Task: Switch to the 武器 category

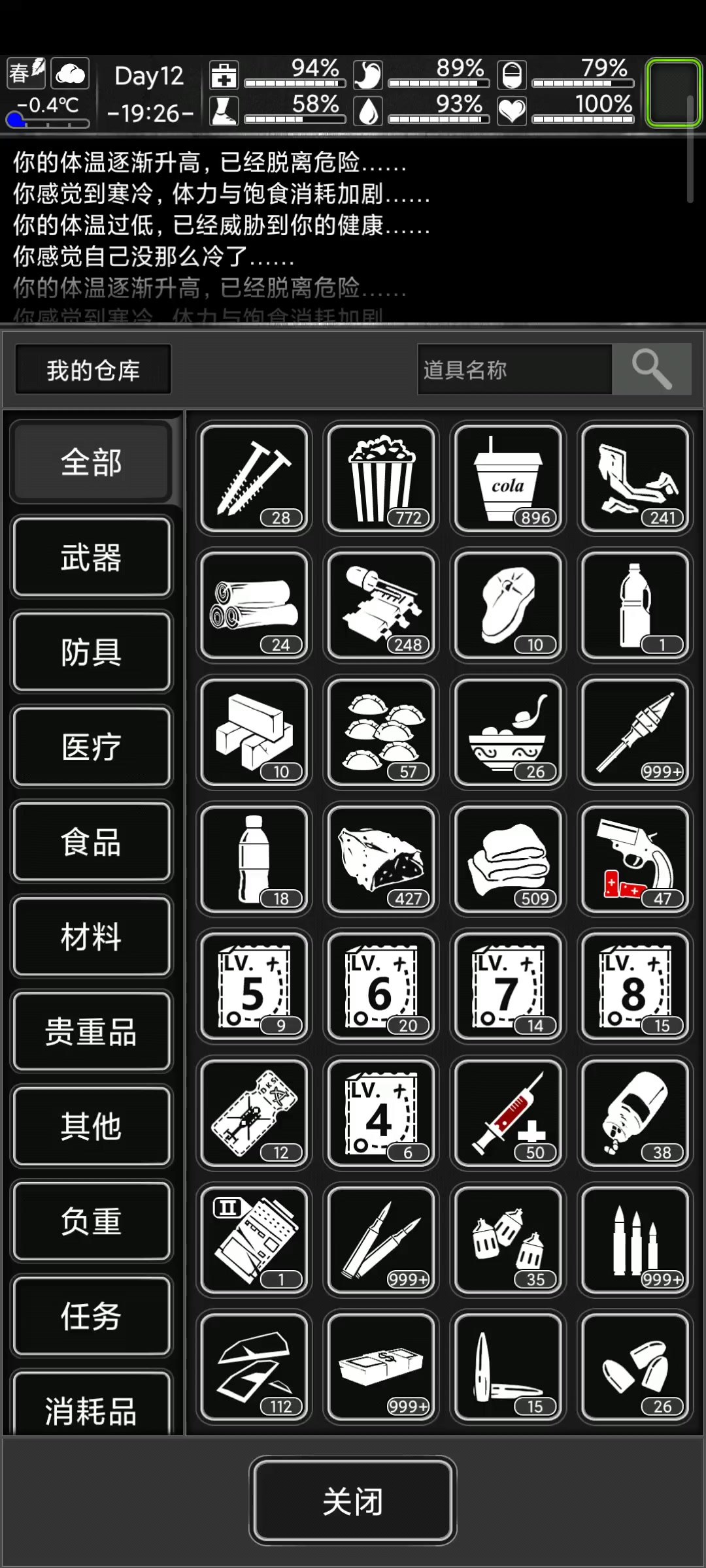Action: pyautogui.click(x=92, y=557)
